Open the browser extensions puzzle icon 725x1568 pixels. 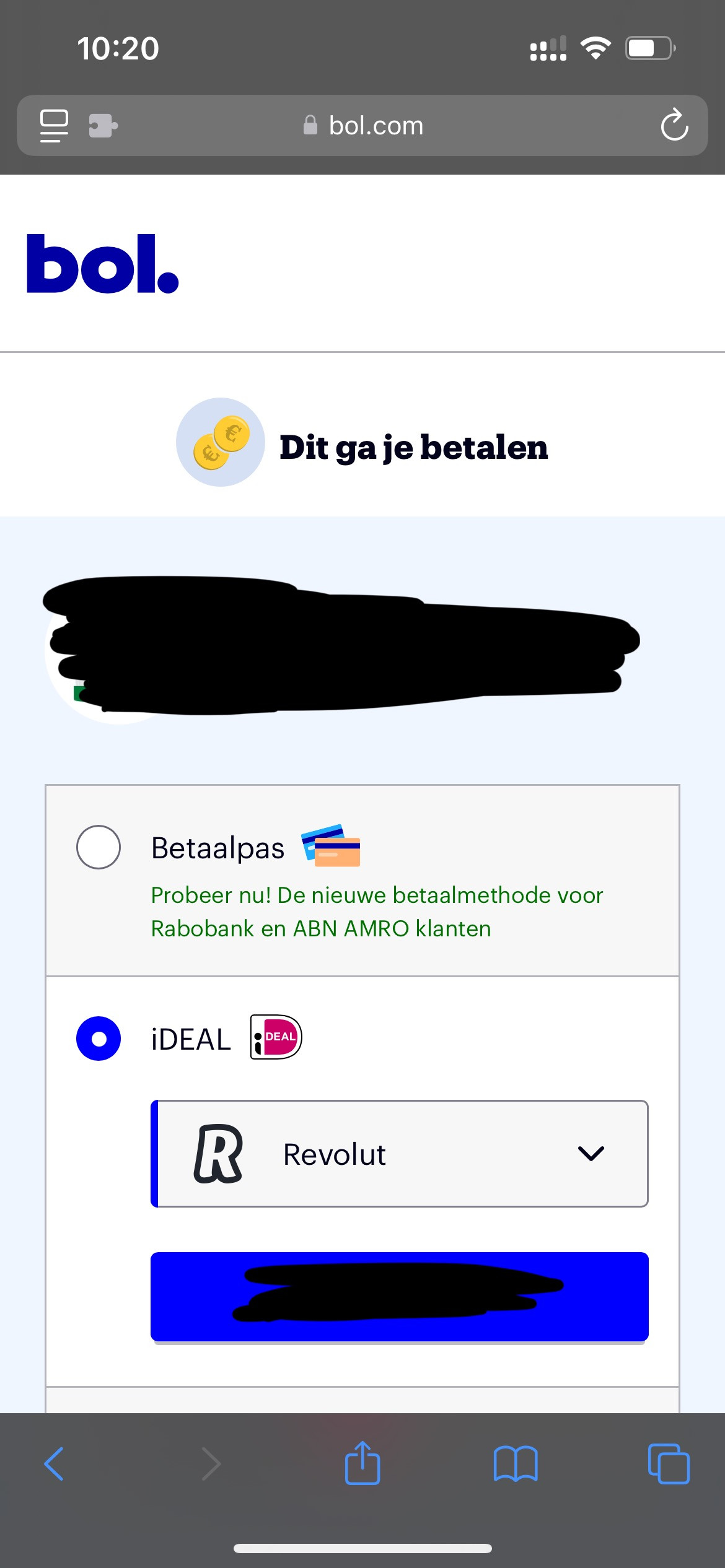point(103,125)
